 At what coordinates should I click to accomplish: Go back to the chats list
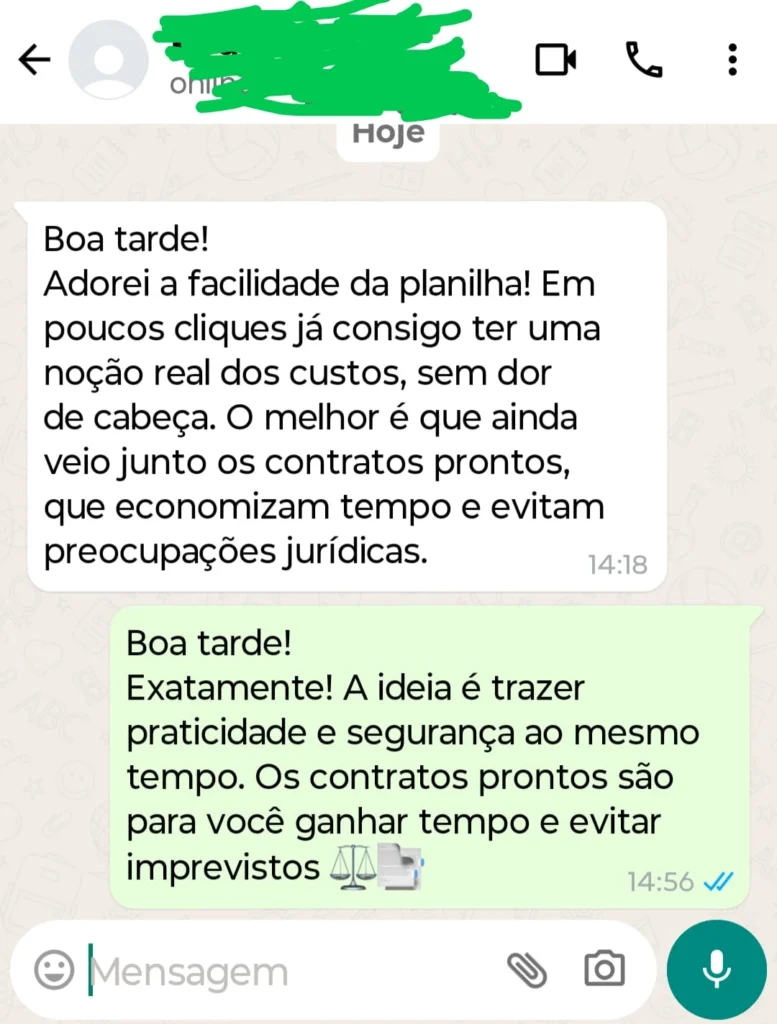(35, 61)
